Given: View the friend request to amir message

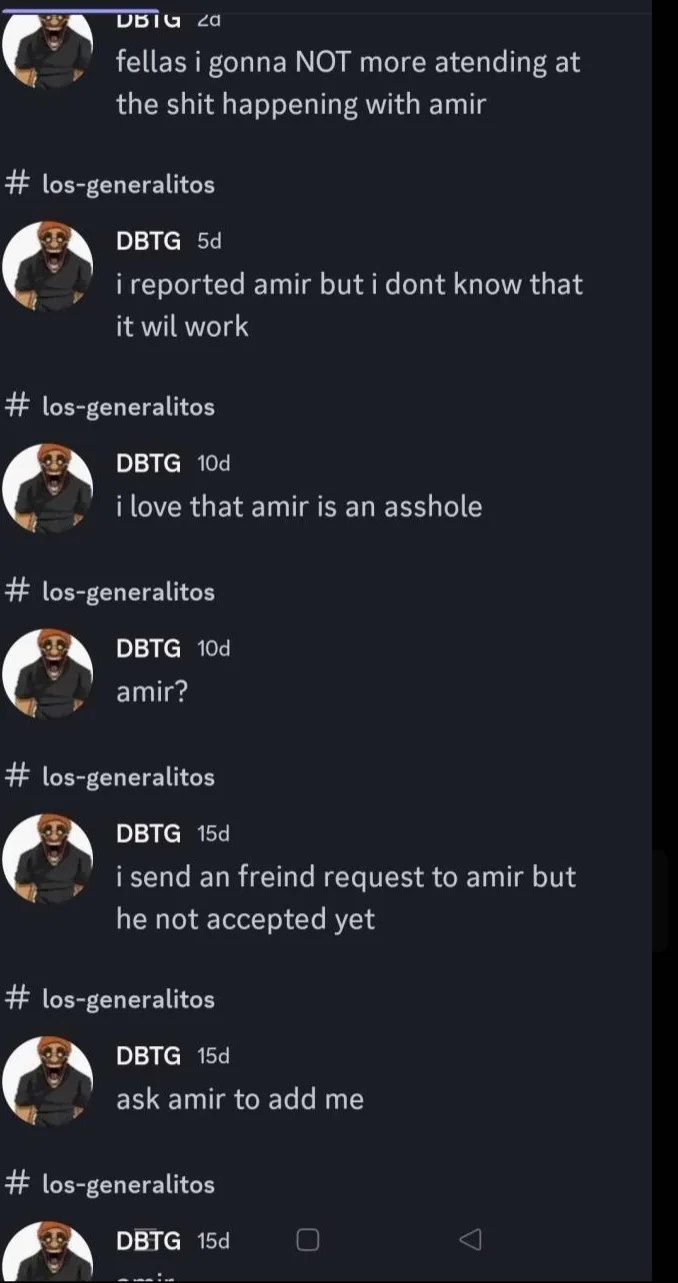Looking at the screenshot, I should click(x=346, y=897).
